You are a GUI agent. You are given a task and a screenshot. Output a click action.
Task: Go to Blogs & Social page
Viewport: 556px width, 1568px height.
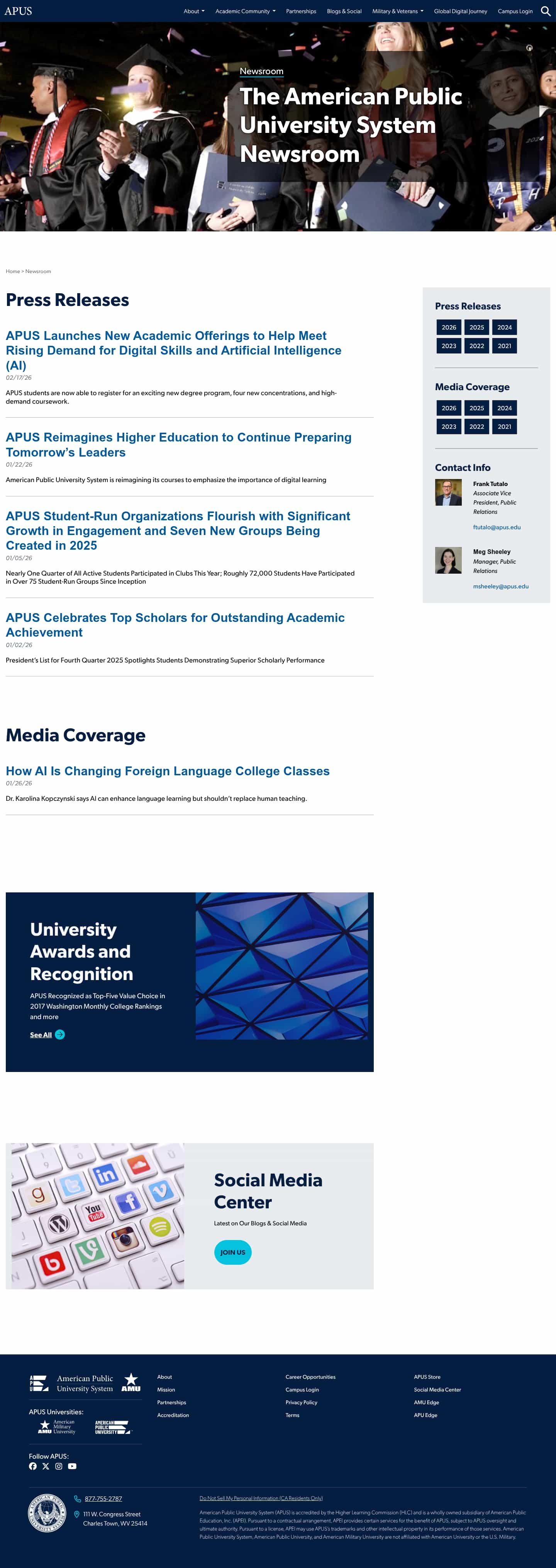[344, 11]
